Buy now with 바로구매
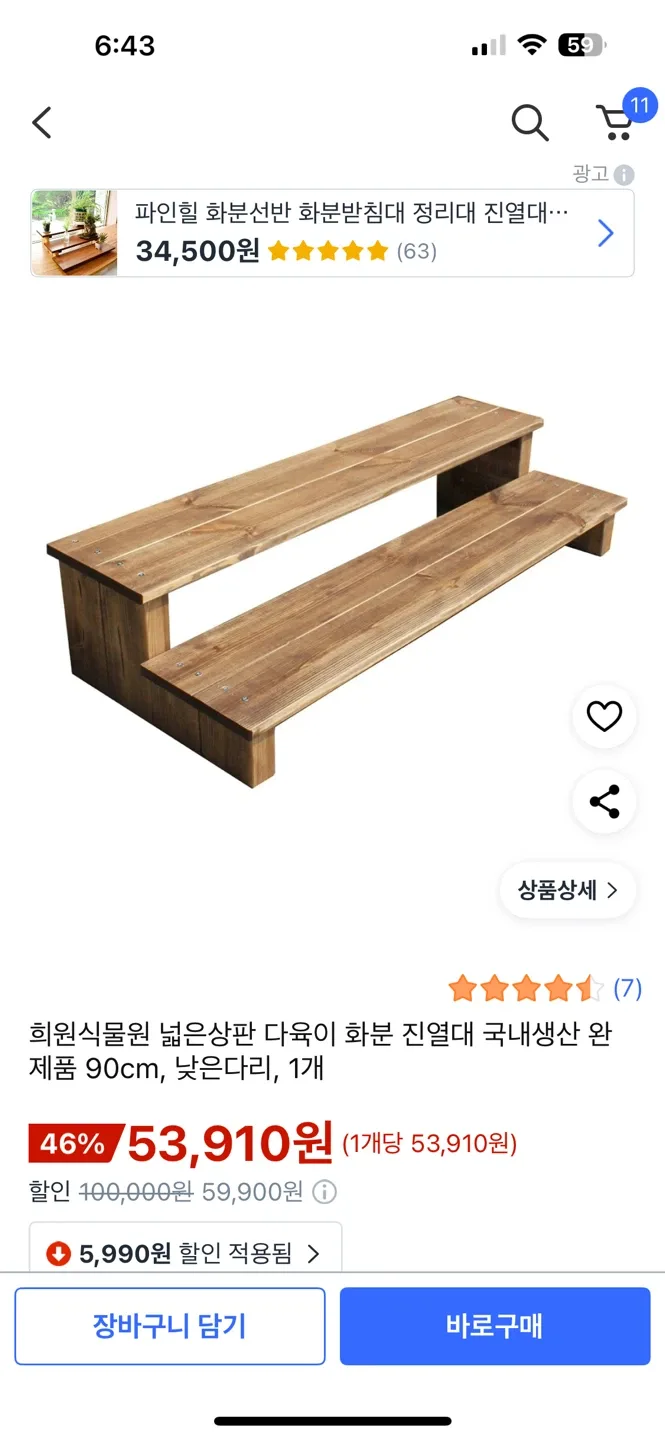The image size is (665, 1440). click(x=495, y=1326)
